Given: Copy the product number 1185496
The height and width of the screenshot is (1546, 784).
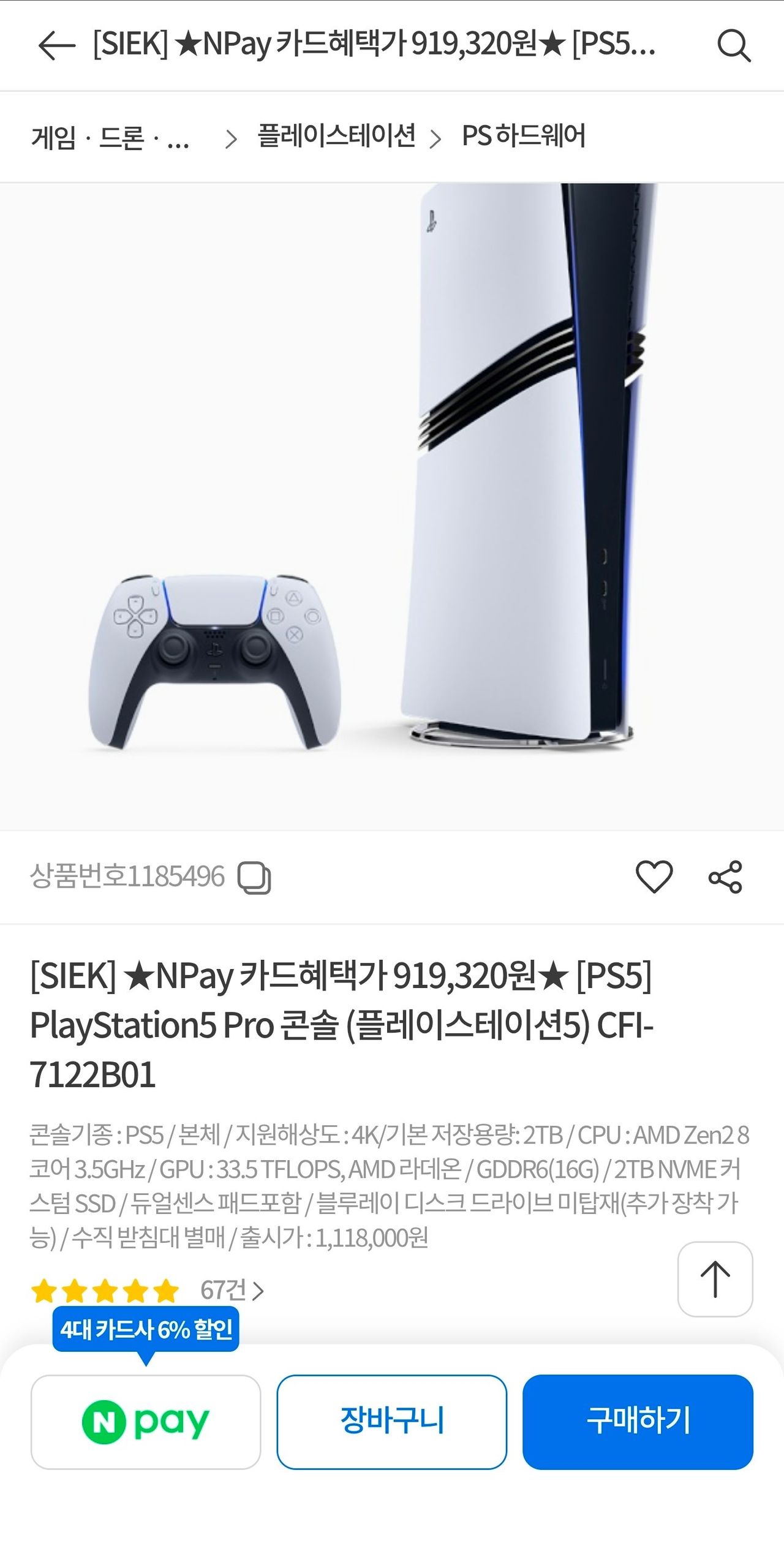Looking at the screenshot, I should (254, 878).
